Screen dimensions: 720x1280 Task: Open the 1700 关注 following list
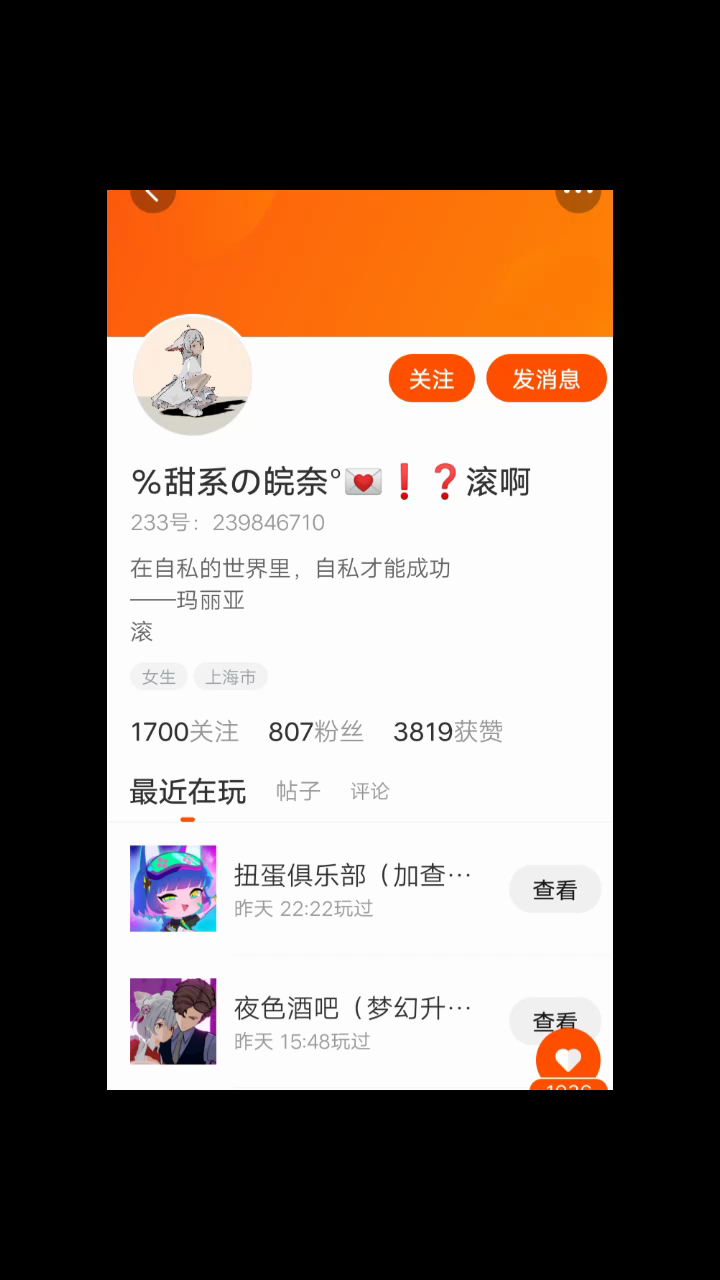(x=185, y=732)
